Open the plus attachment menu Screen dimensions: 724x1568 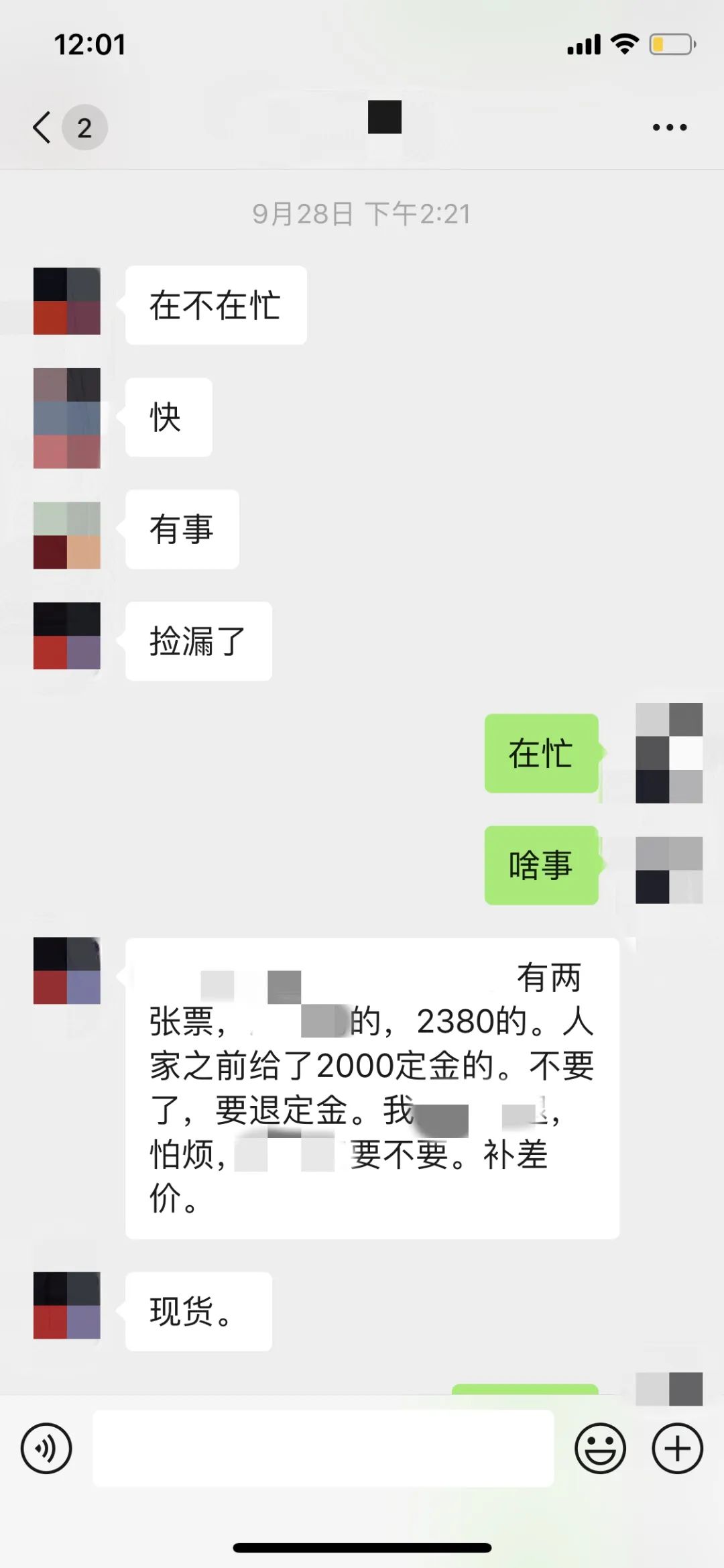click(x=677, y=1448)
